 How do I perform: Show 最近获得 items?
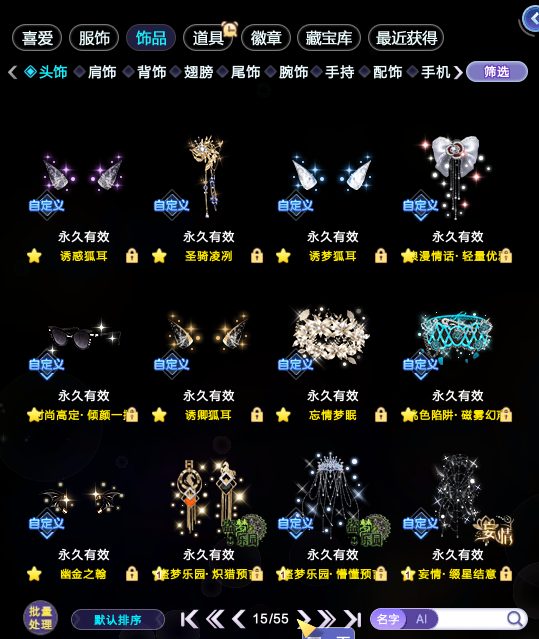coord(406,38)
